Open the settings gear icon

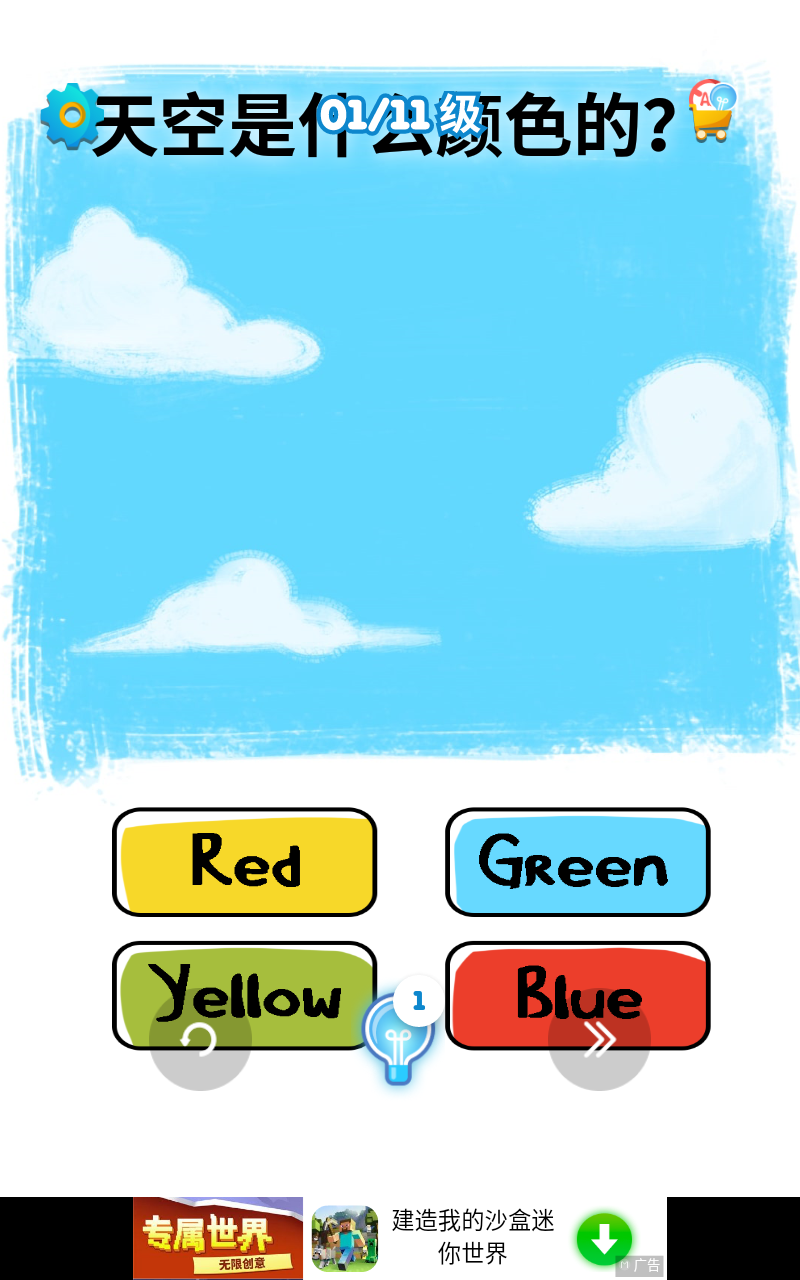[70, 117]
